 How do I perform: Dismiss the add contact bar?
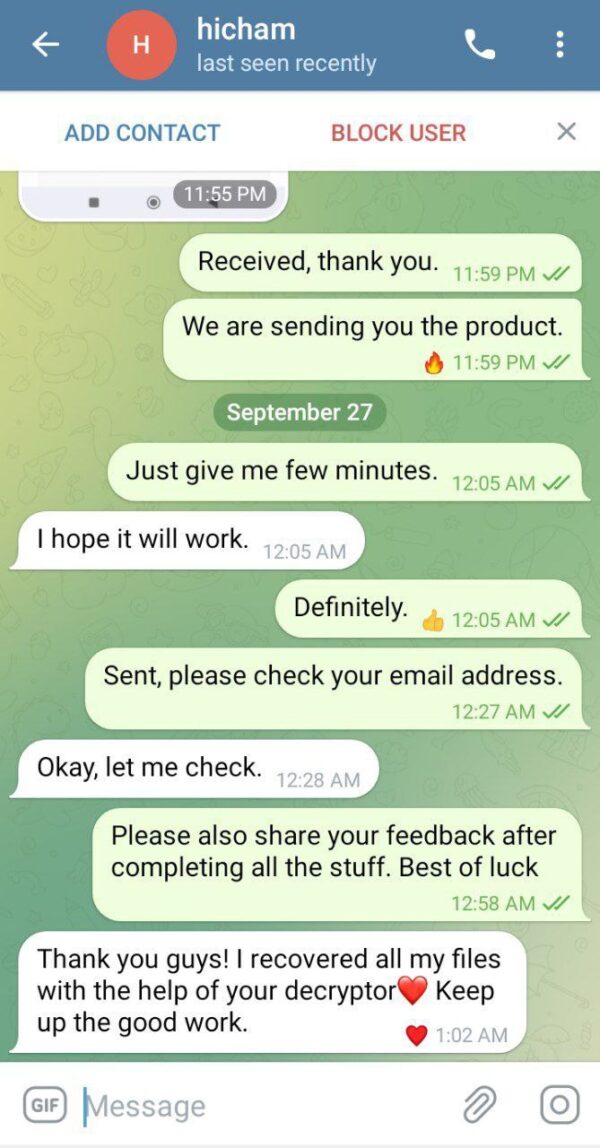pyautogui.click(x=566, y=132)
